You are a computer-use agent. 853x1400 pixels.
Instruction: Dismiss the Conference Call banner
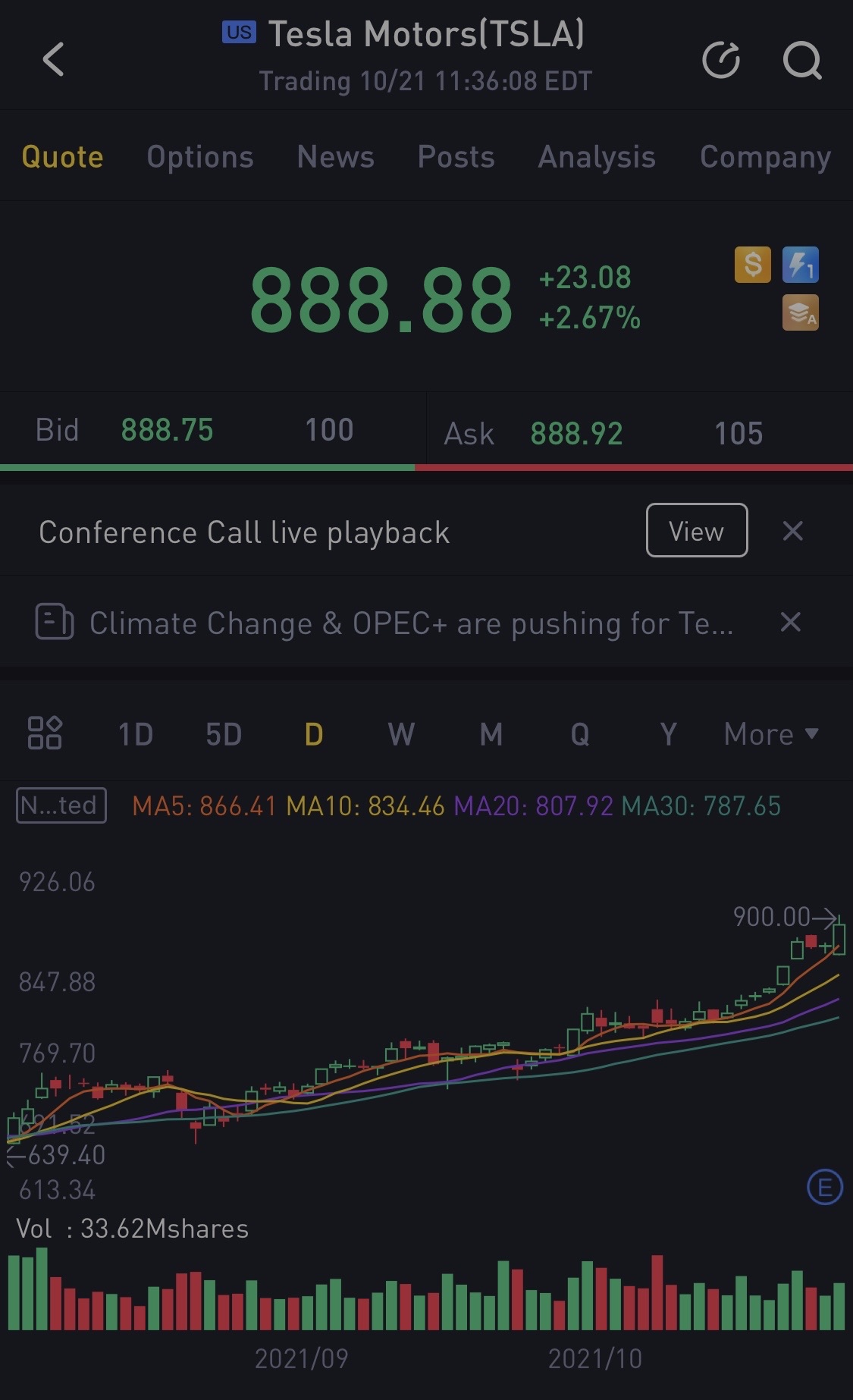click(792, 531)
